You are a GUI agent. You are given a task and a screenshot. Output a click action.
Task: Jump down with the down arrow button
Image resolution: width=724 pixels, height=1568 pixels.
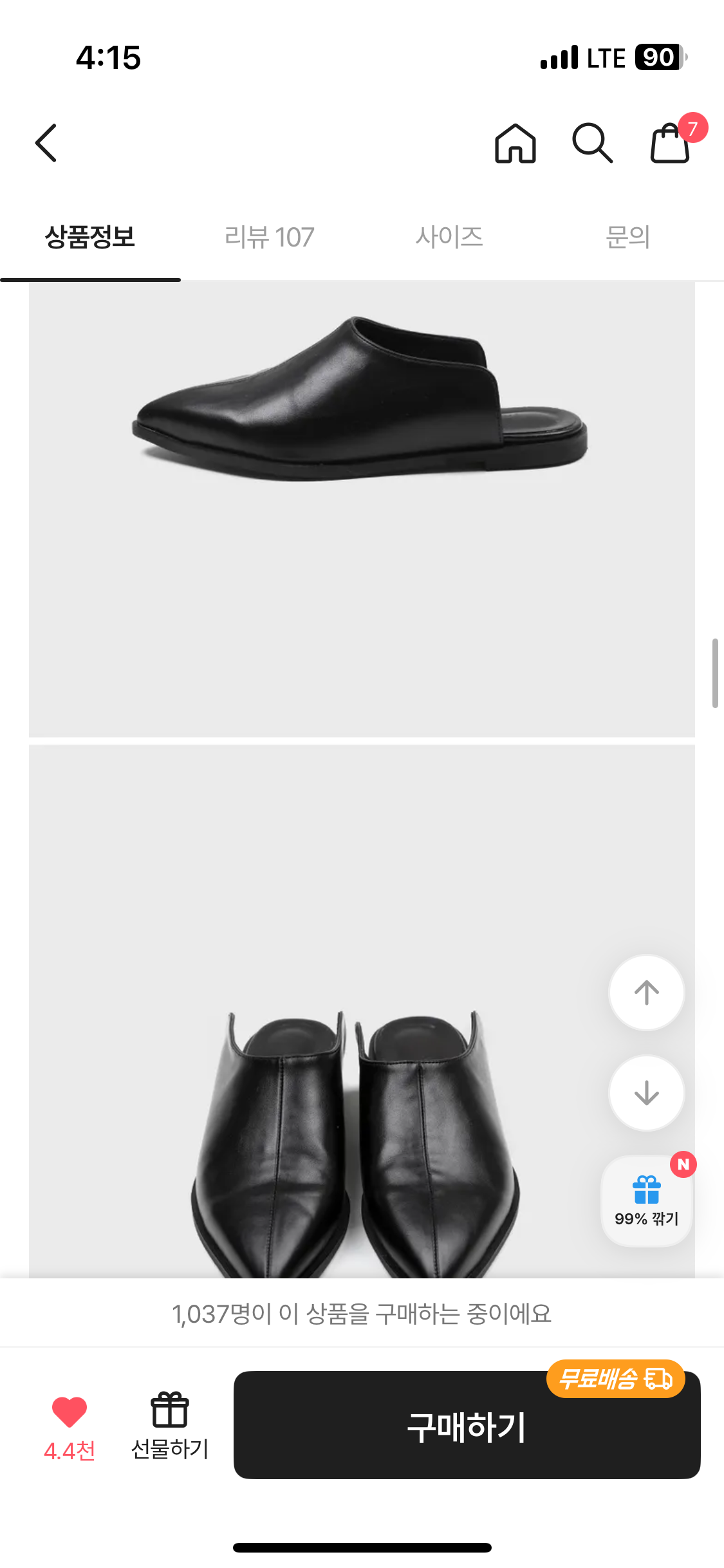[x=646, y=1093]
